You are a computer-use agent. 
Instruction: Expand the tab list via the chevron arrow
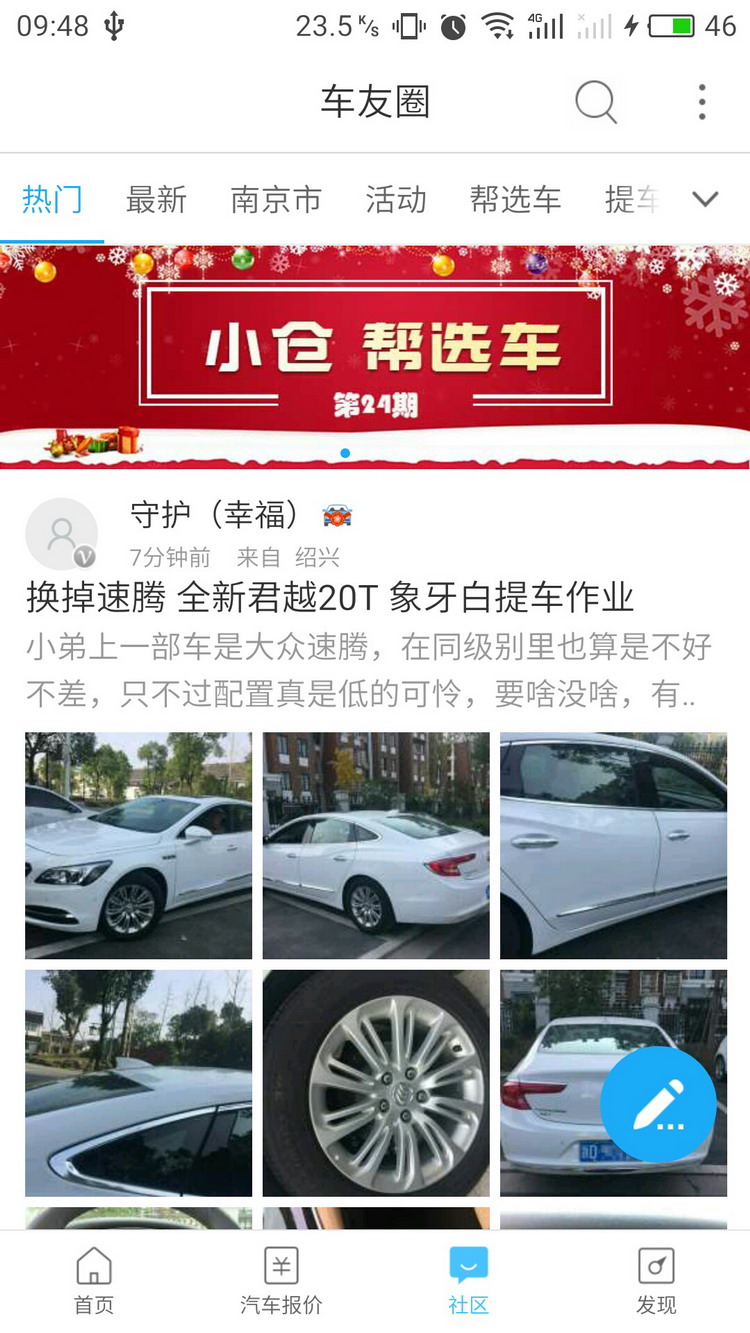click(705, 199)
